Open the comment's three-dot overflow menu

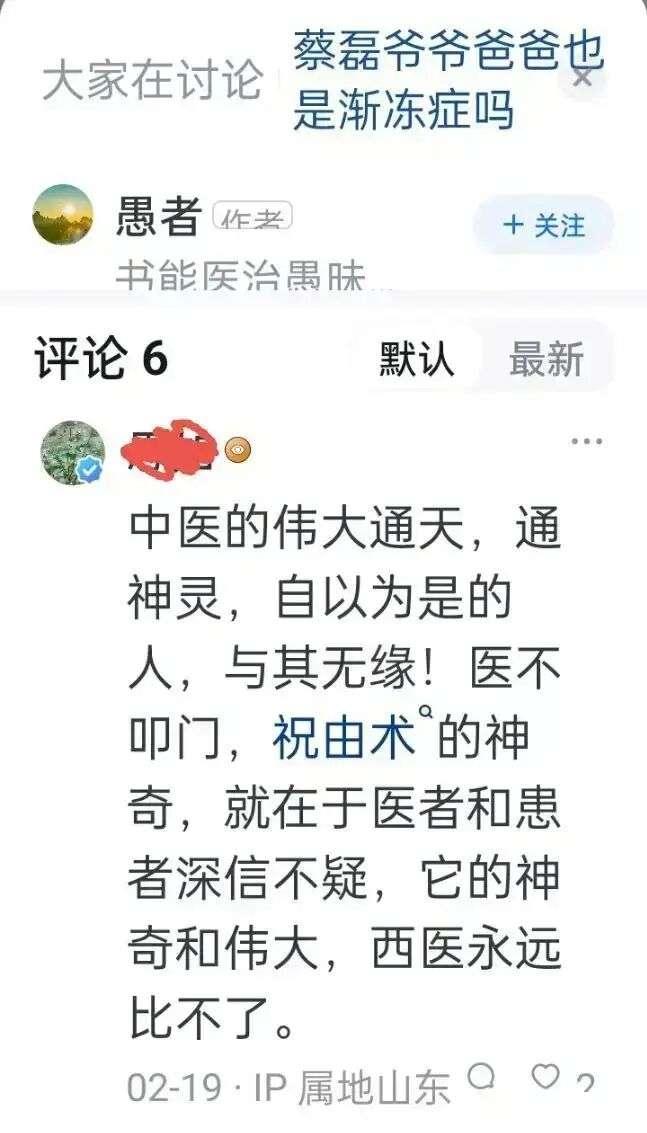point(586,441)
